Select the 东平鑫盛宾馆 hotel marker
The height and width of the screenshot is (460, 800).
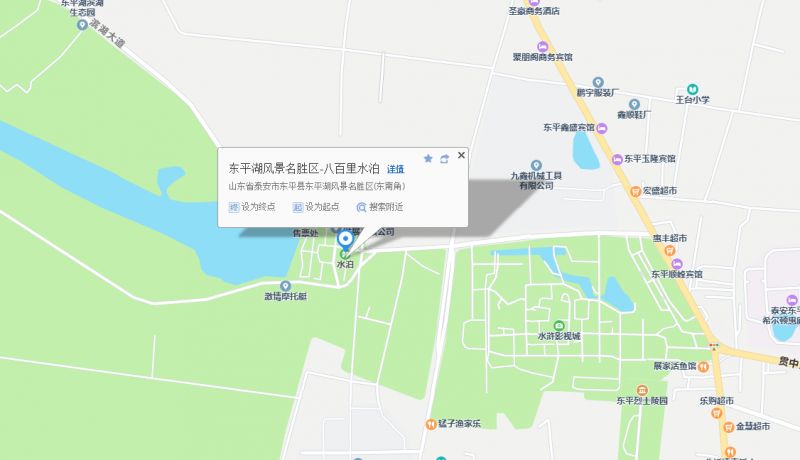pos(601,127)
